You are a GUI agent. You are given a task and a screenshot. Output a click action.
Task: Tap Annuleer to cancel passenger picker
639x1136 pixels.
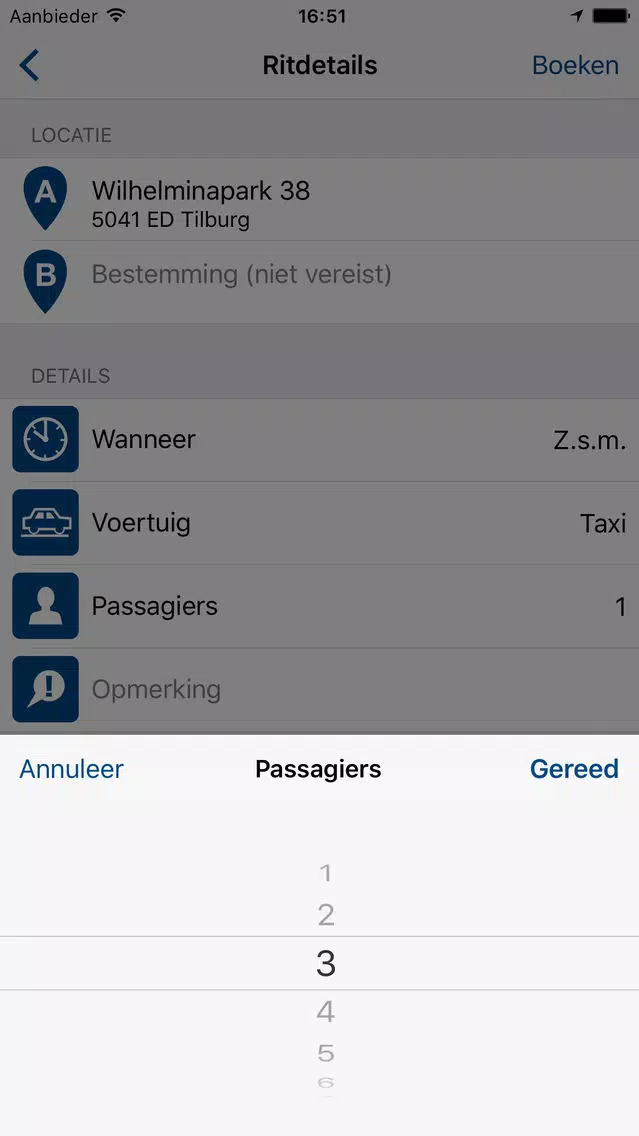72,769
